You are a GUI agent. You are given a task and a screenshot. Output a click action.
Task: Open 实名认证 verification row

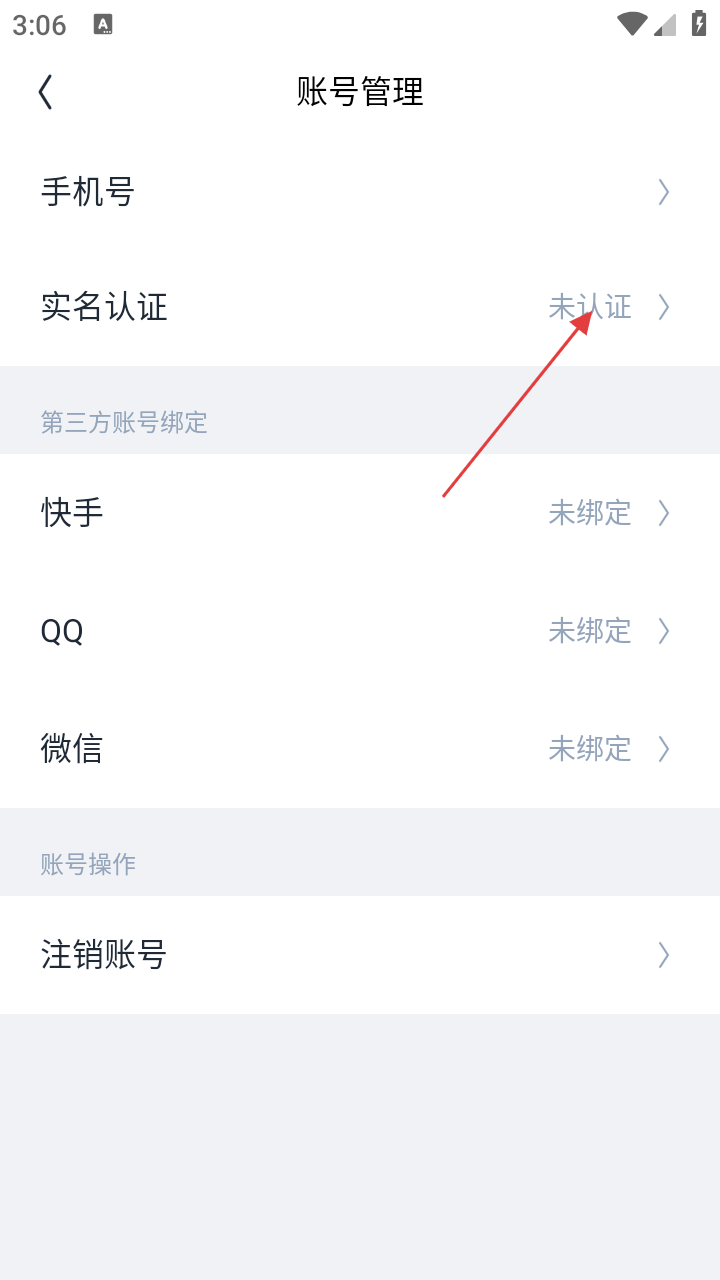click(x=360, y=307)
